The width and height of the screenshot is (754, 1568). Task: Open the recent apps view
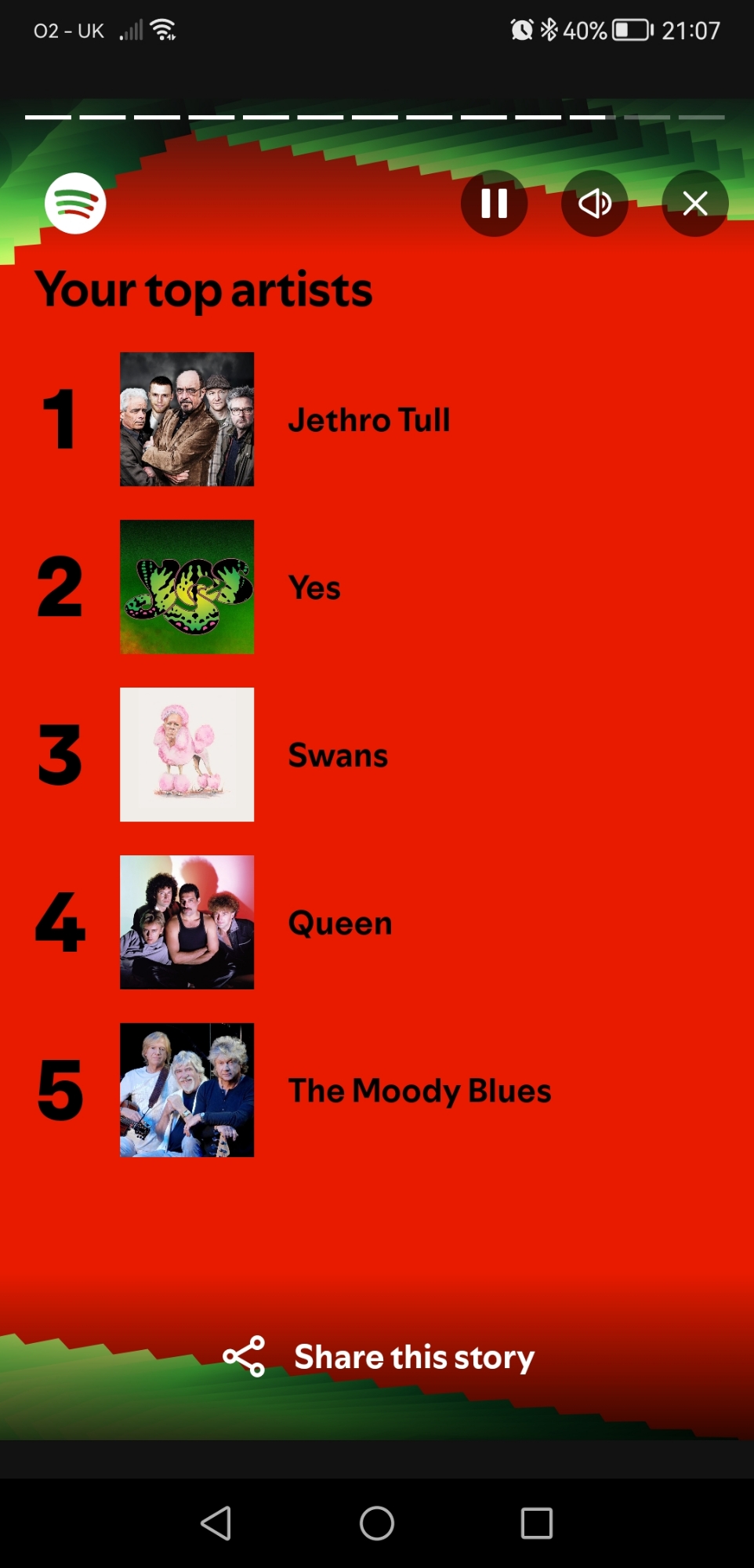(x=537, y=1523)
